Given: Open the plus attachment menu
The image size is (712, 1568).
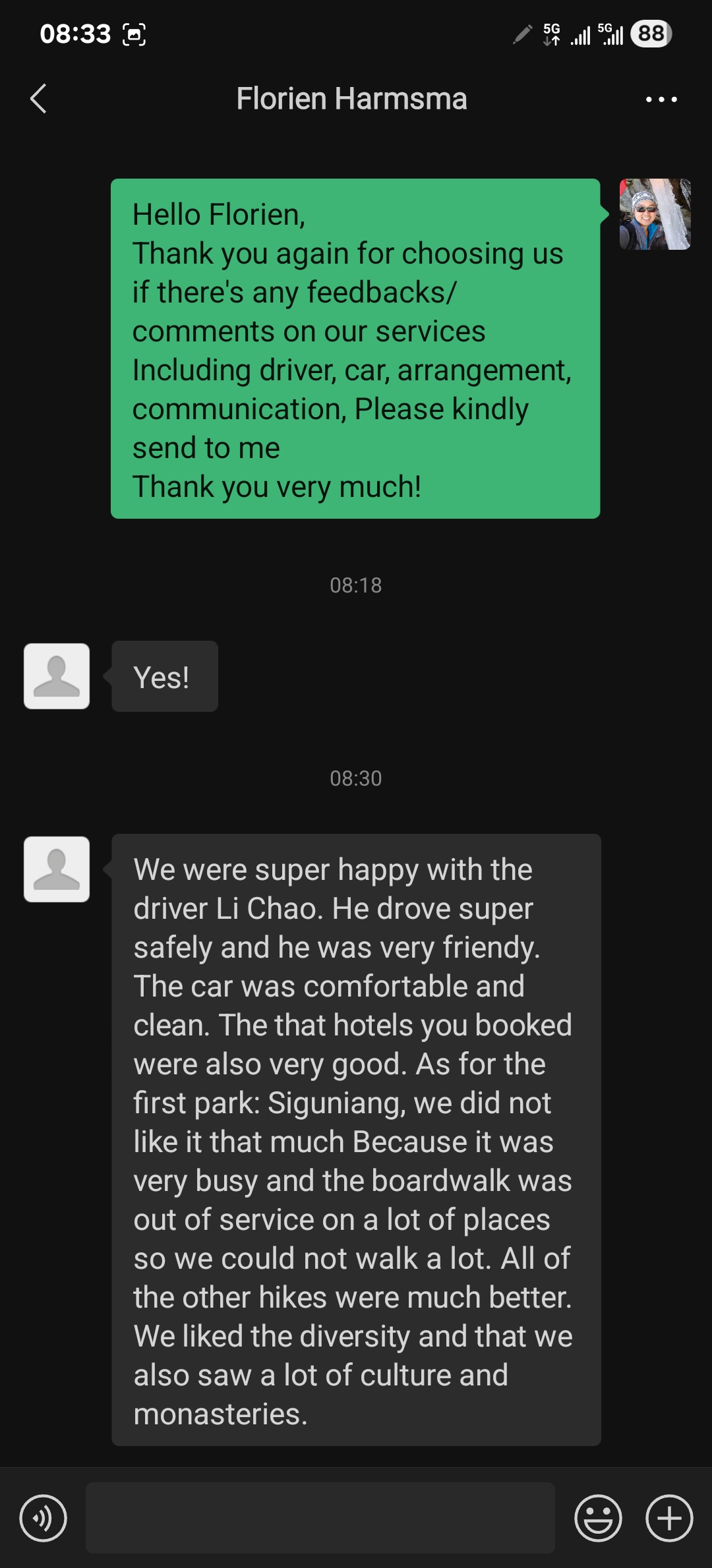Looking at the screenshot, I should (668, 1517).
